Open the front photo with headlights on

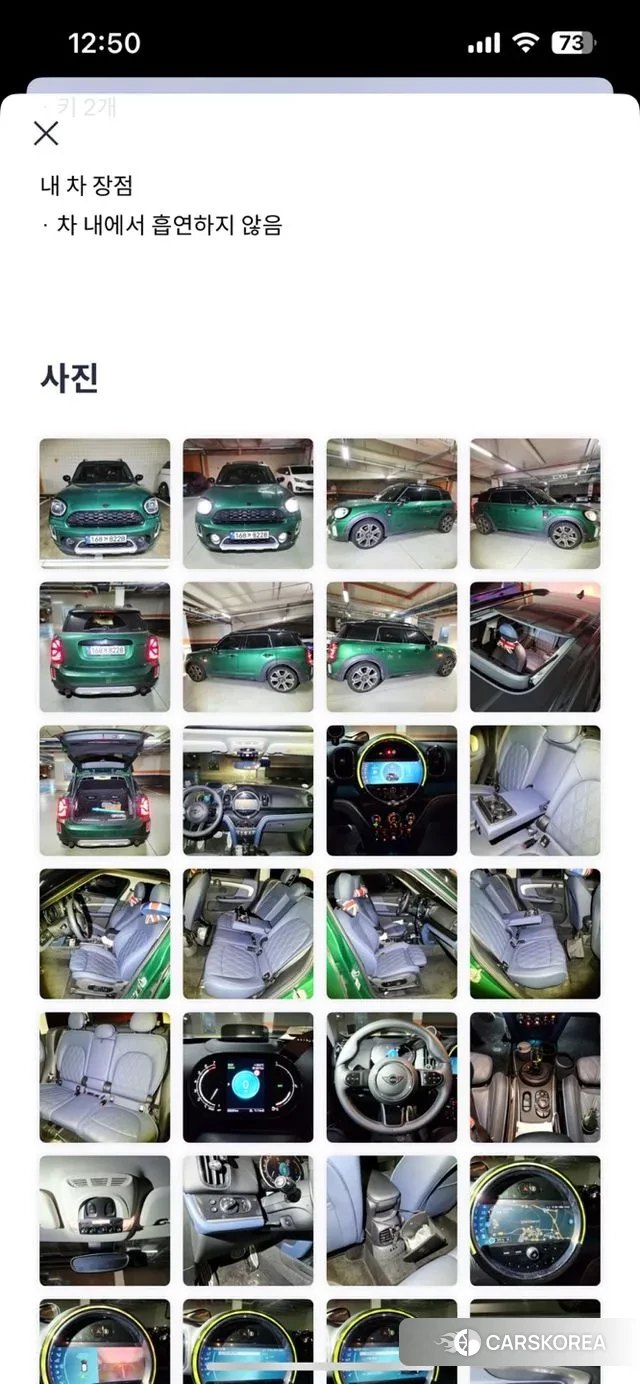coord(247,503)
